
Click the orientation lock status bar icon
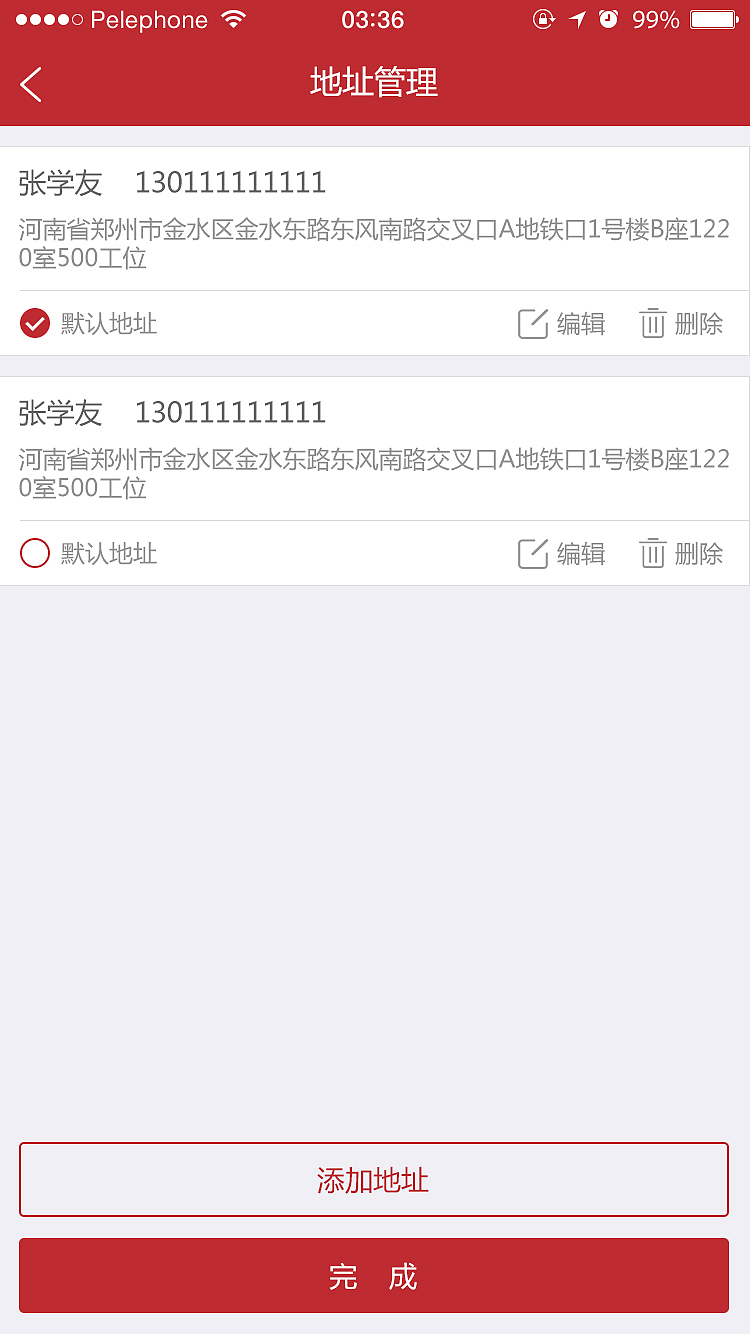pyautogui.click(x=543, y=18)
